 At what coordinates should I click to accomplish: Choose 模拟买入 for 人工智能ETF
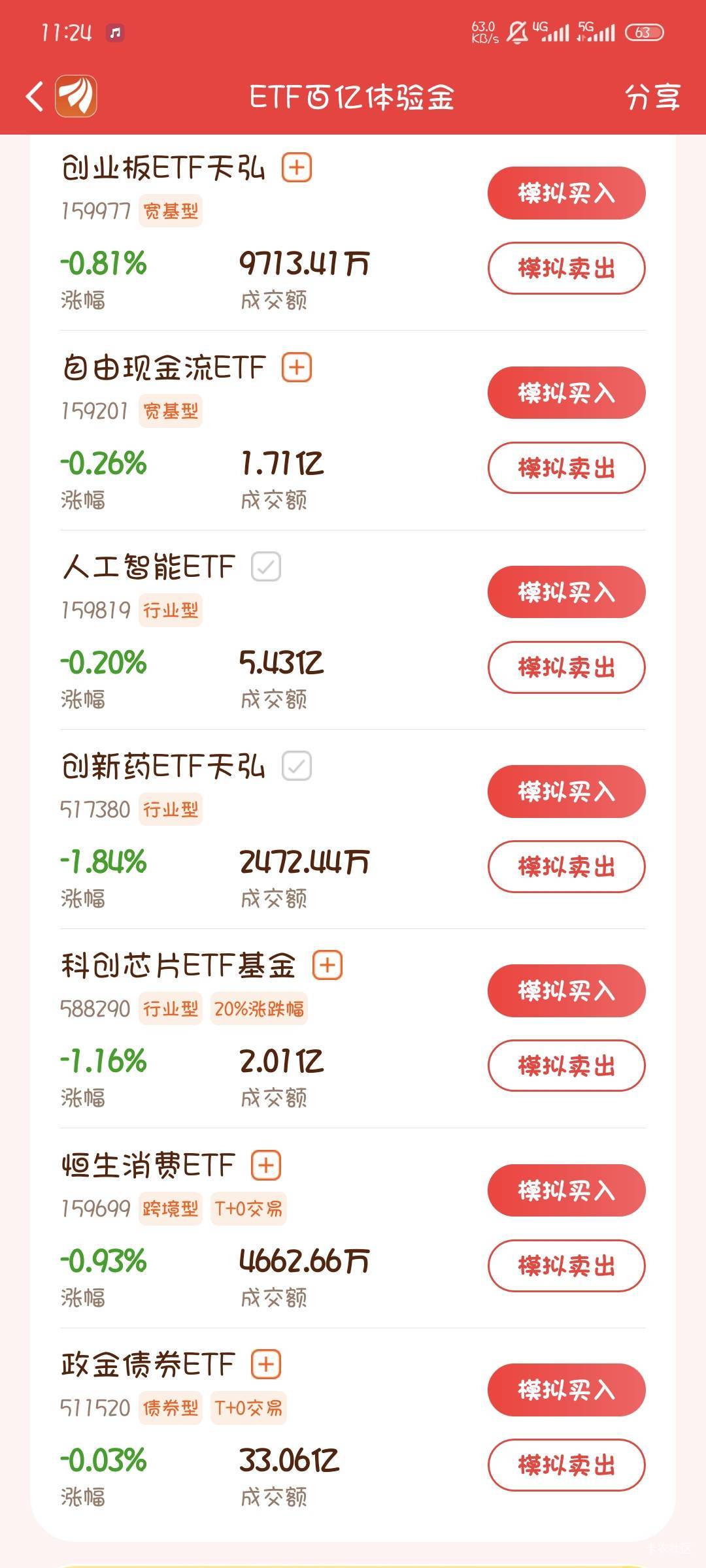[566, 592]
